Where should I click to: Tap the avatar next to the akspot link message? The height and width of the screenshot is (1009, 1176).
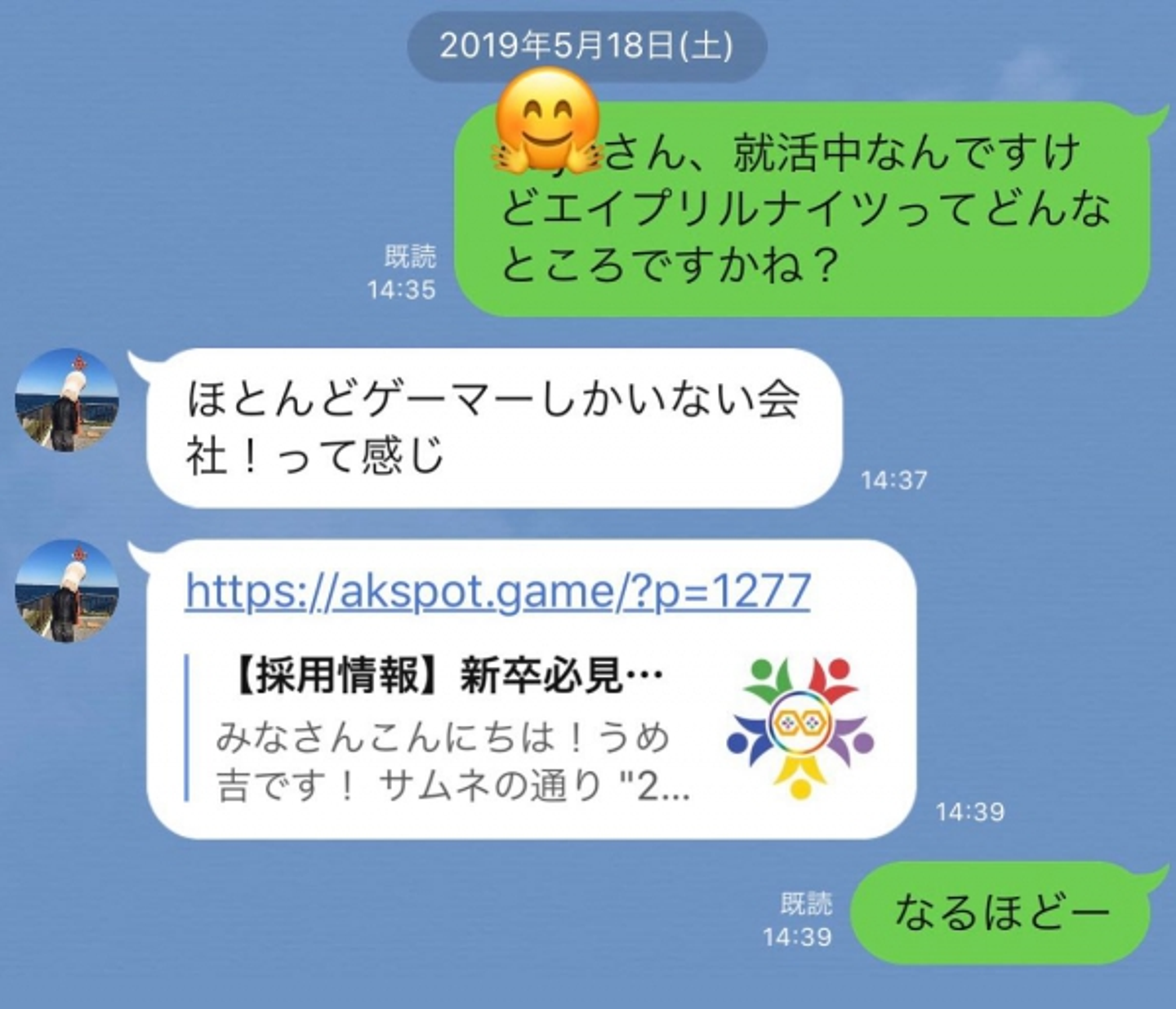pyautogui.click(x=67, y=591)
